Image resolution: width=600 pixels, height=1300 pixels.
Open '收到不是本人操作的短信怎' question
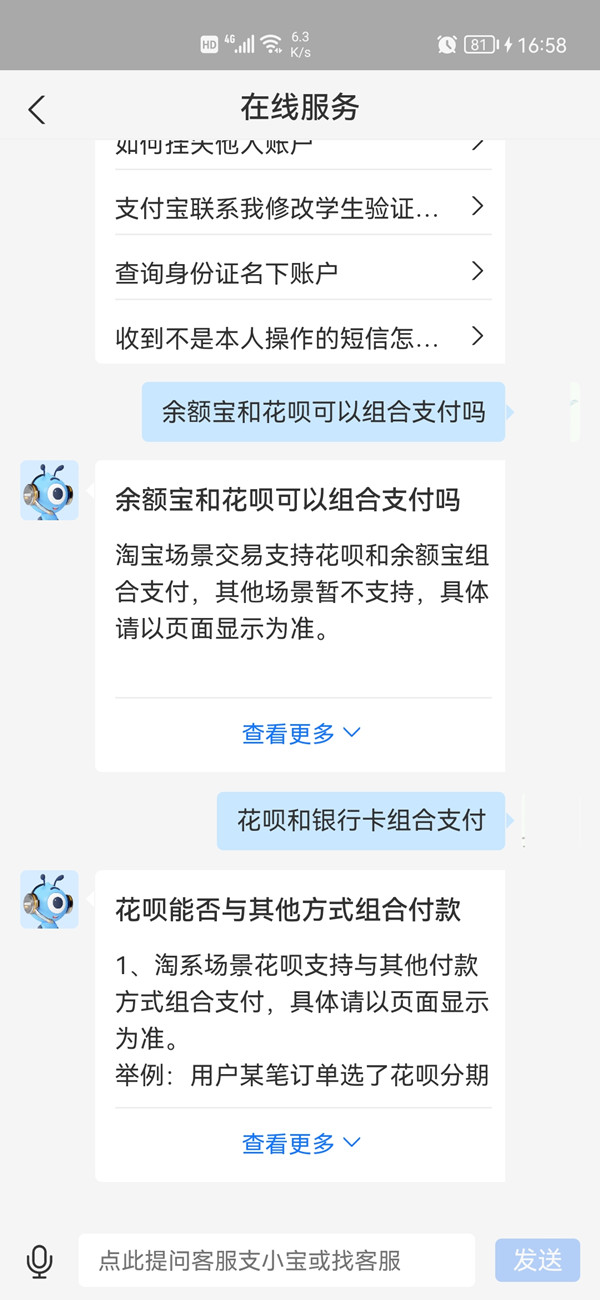(300, 337)
